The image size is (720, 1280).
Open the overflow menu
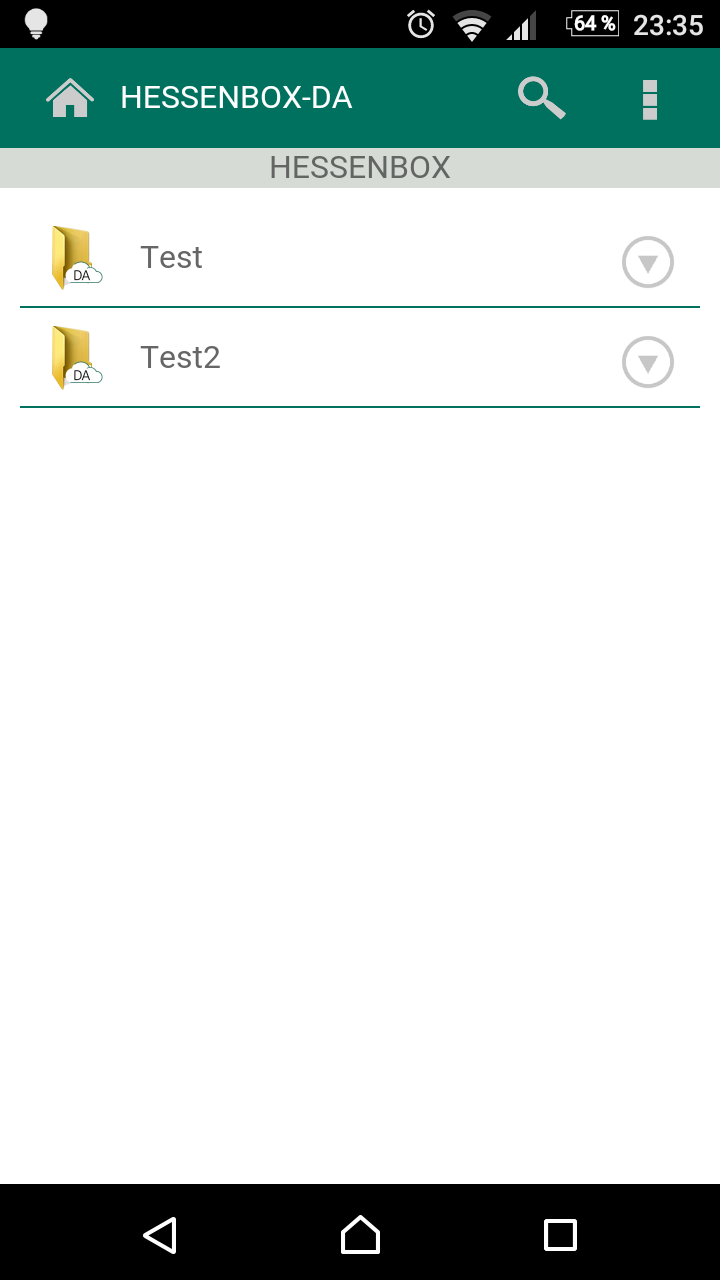click(x=650, y=99)
